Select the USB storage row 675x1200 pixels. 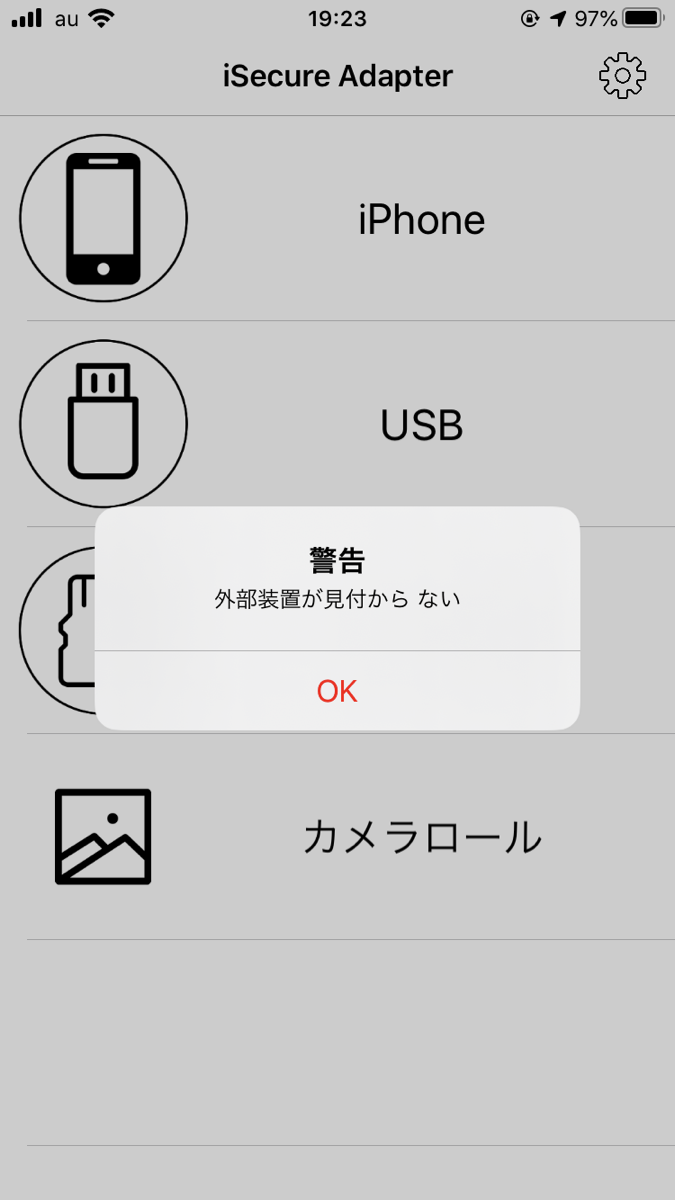pos(420,426)
